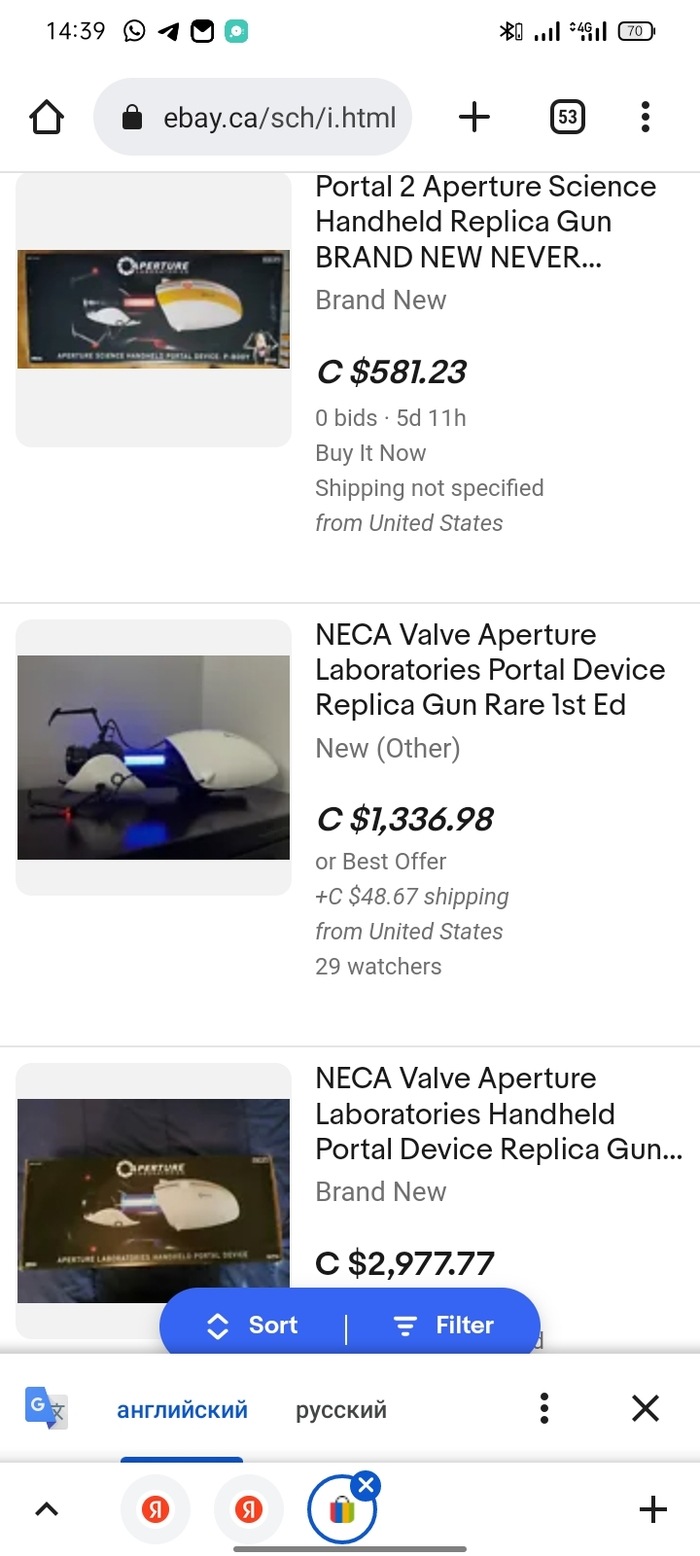Open the Portal 2 Aperture Science Handheld listing
700x1556 pixels.
point(485,222)
